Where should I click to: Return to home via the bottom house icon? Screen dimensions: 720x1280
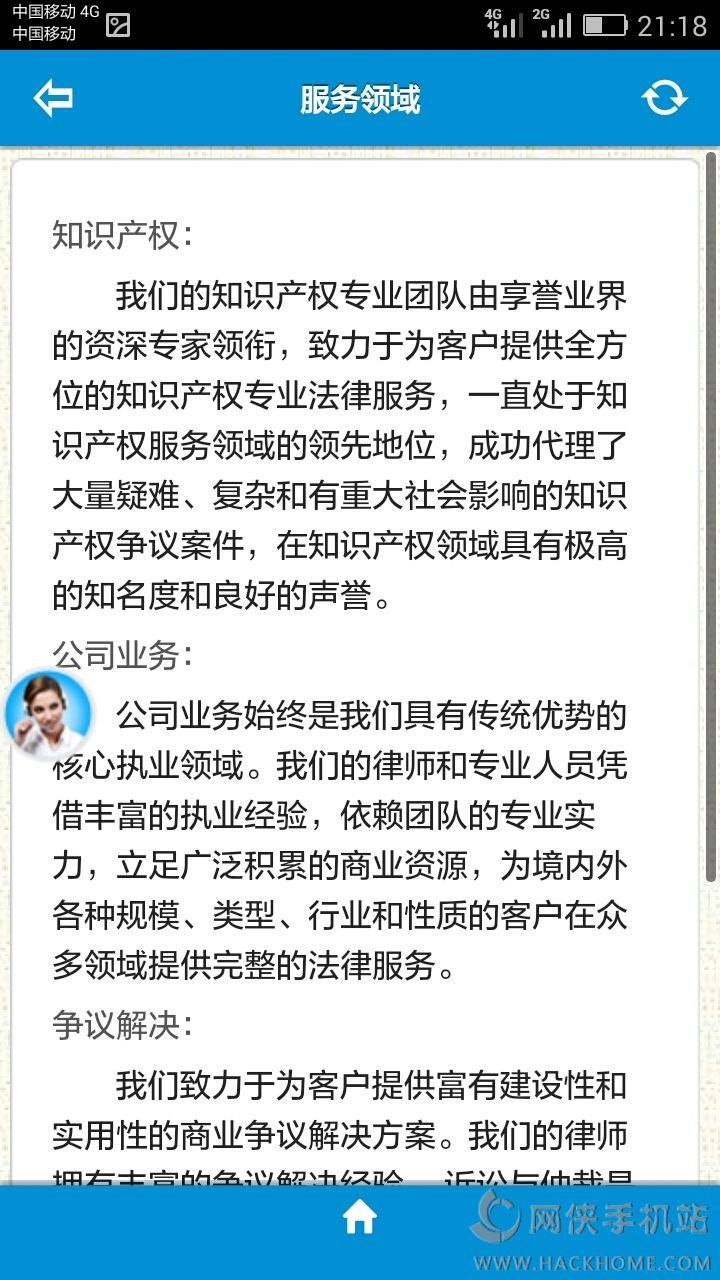point(360,1218)
